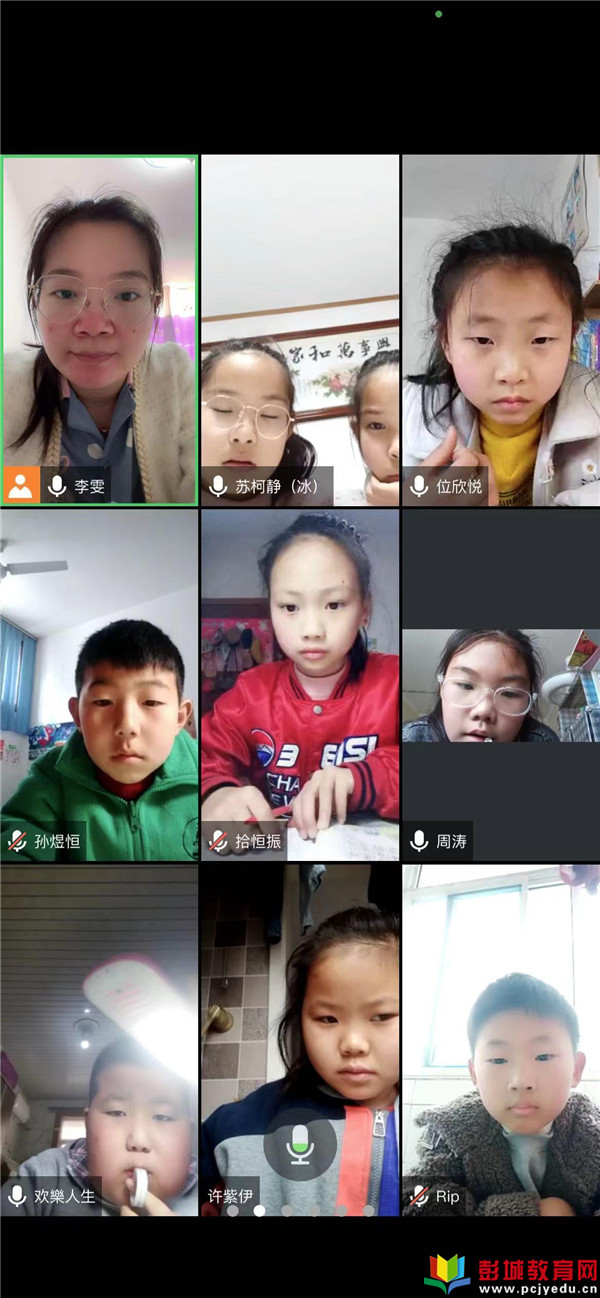Viewport: 600px width, 1298px height.
Task: Tap the floating microphone button
Action: point(300,1145)
